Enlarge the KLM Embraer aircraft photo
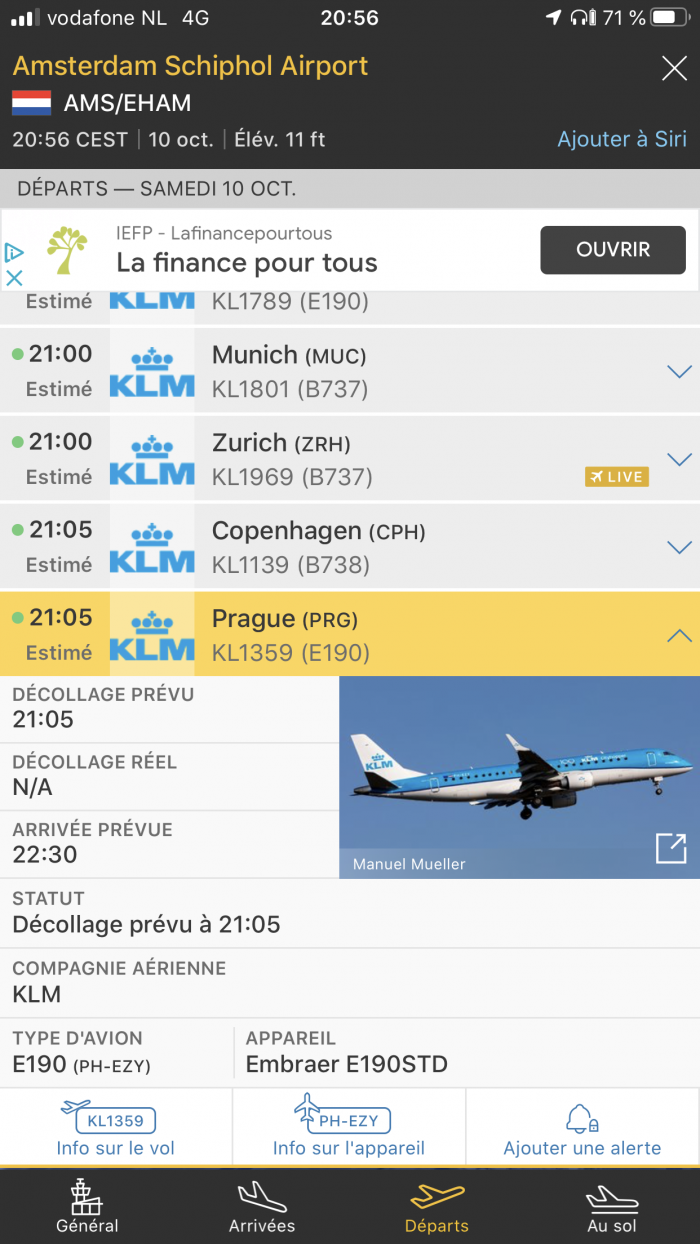 point(670,848)
